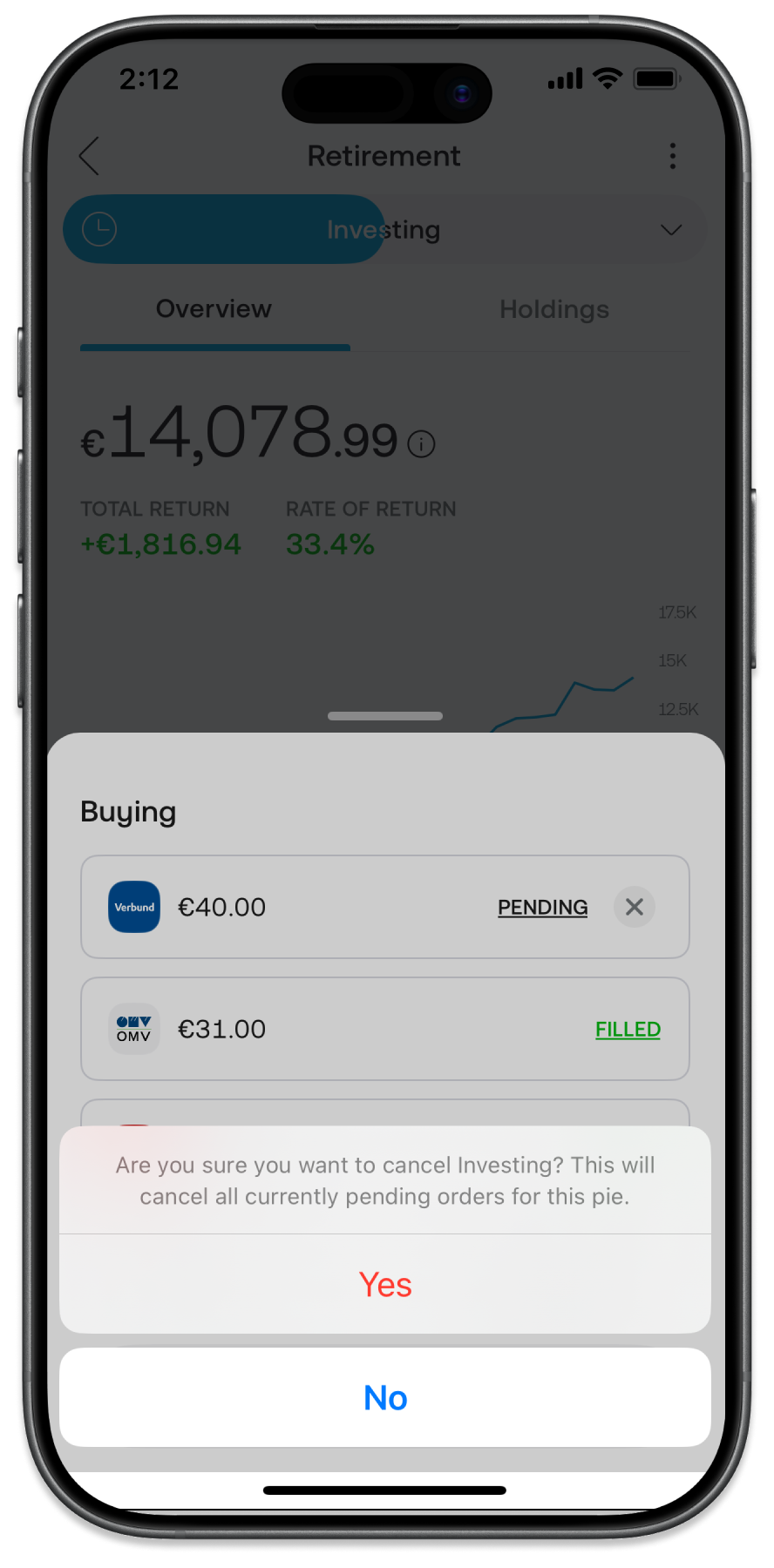Viewport: 774px width, 1568px height.
Task: Expand the Investing status dropdown
Action: coord(670,230)
